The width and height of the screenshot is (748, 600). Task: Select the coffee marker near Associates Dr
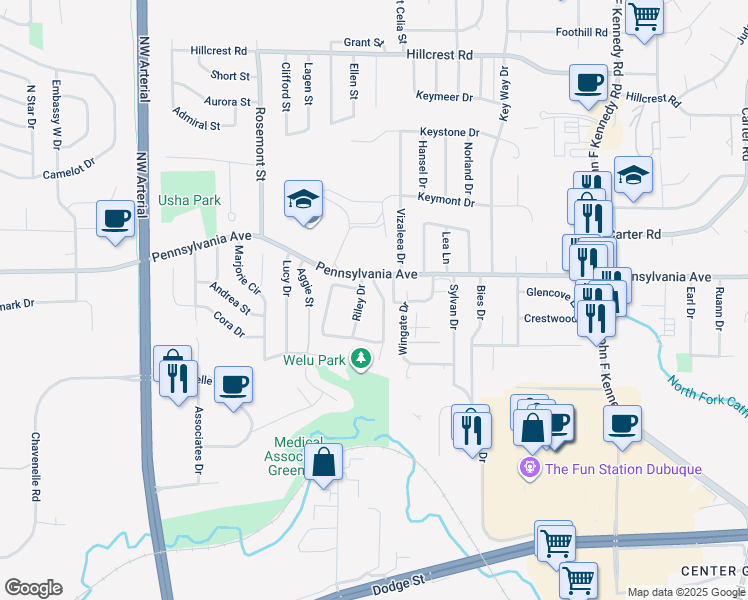[233, 384]
